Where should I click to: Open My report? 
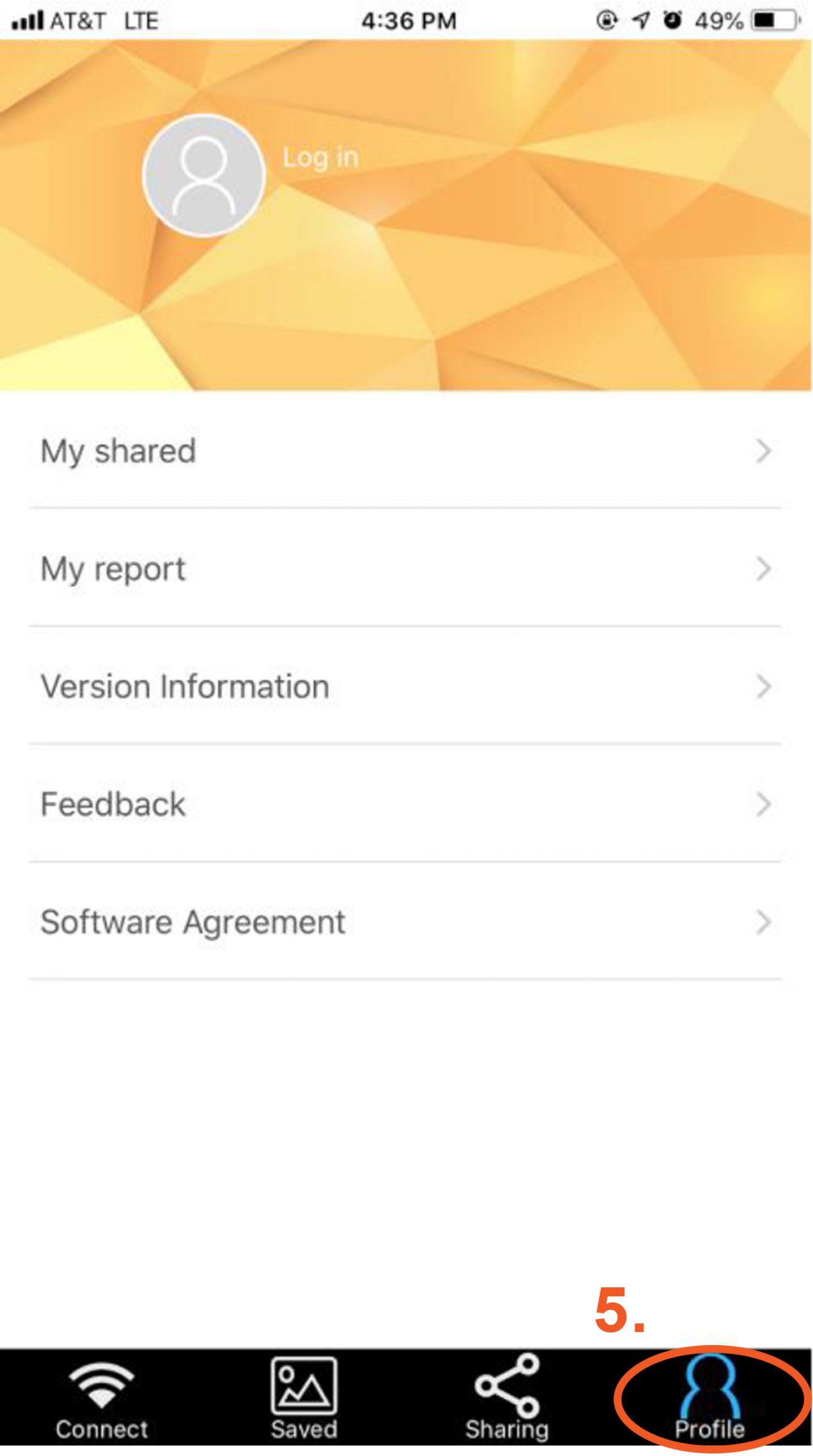click(405, 569)
